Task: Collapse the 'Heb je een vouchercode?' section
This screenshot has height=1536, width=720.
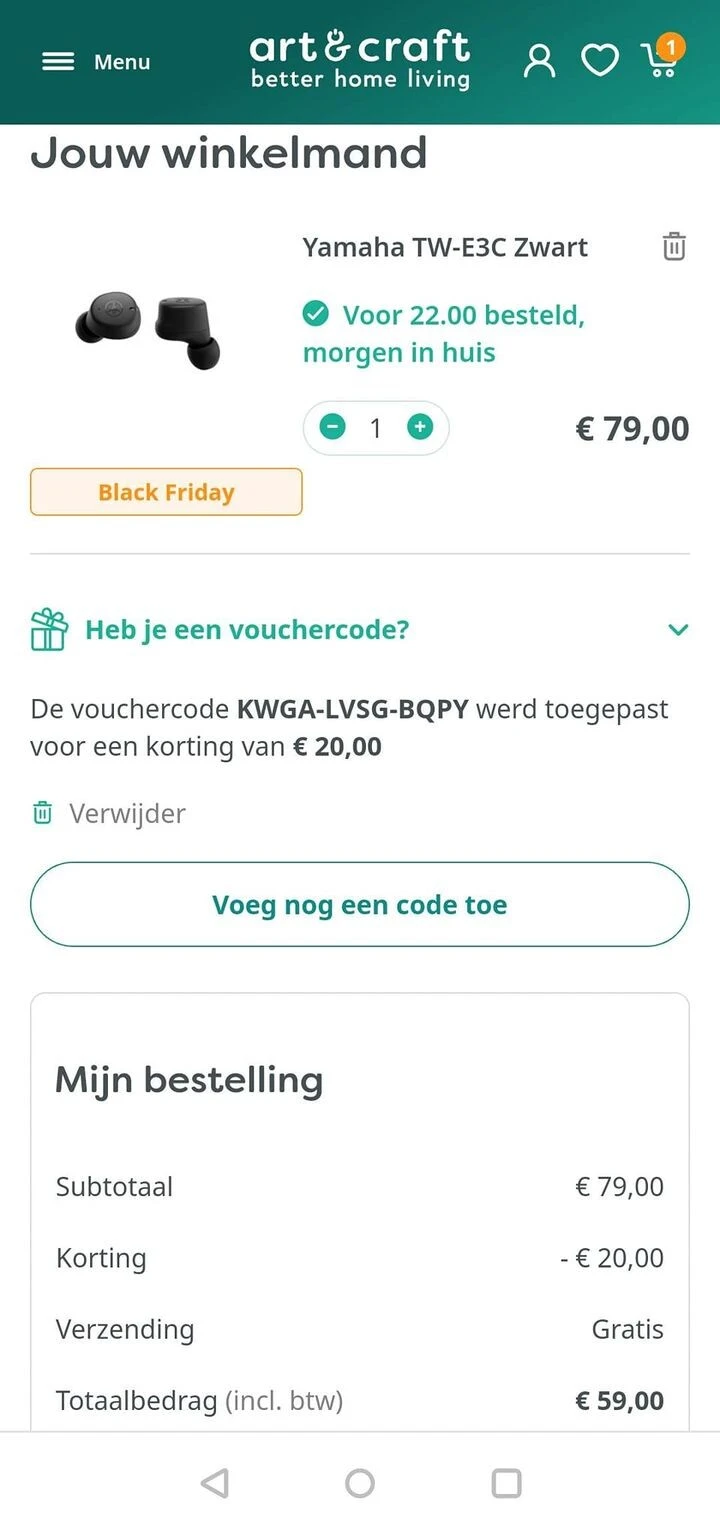Action: coord(678,630)
